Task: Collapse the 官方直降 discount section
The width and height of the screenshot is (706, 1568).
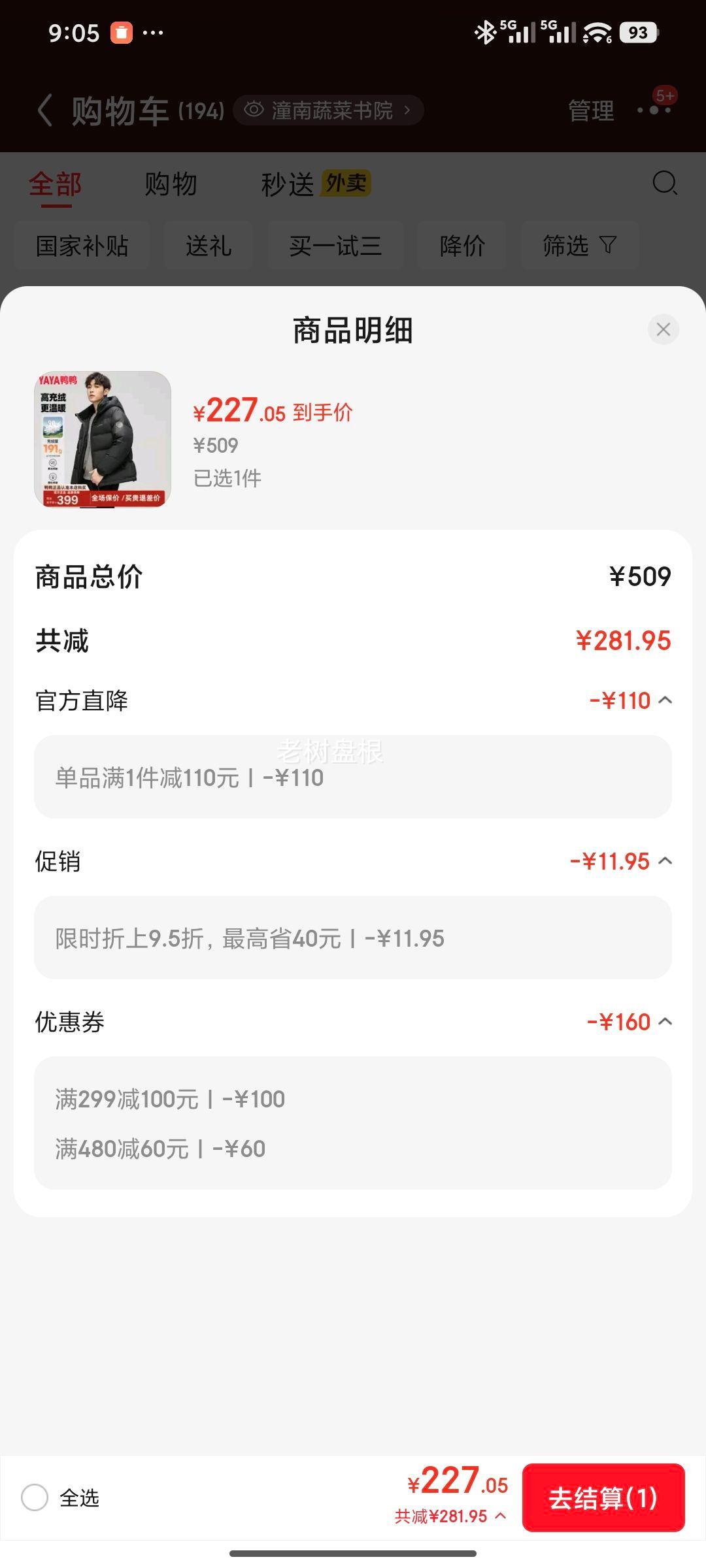Action: pyautogui.click(x=665, y=699)
